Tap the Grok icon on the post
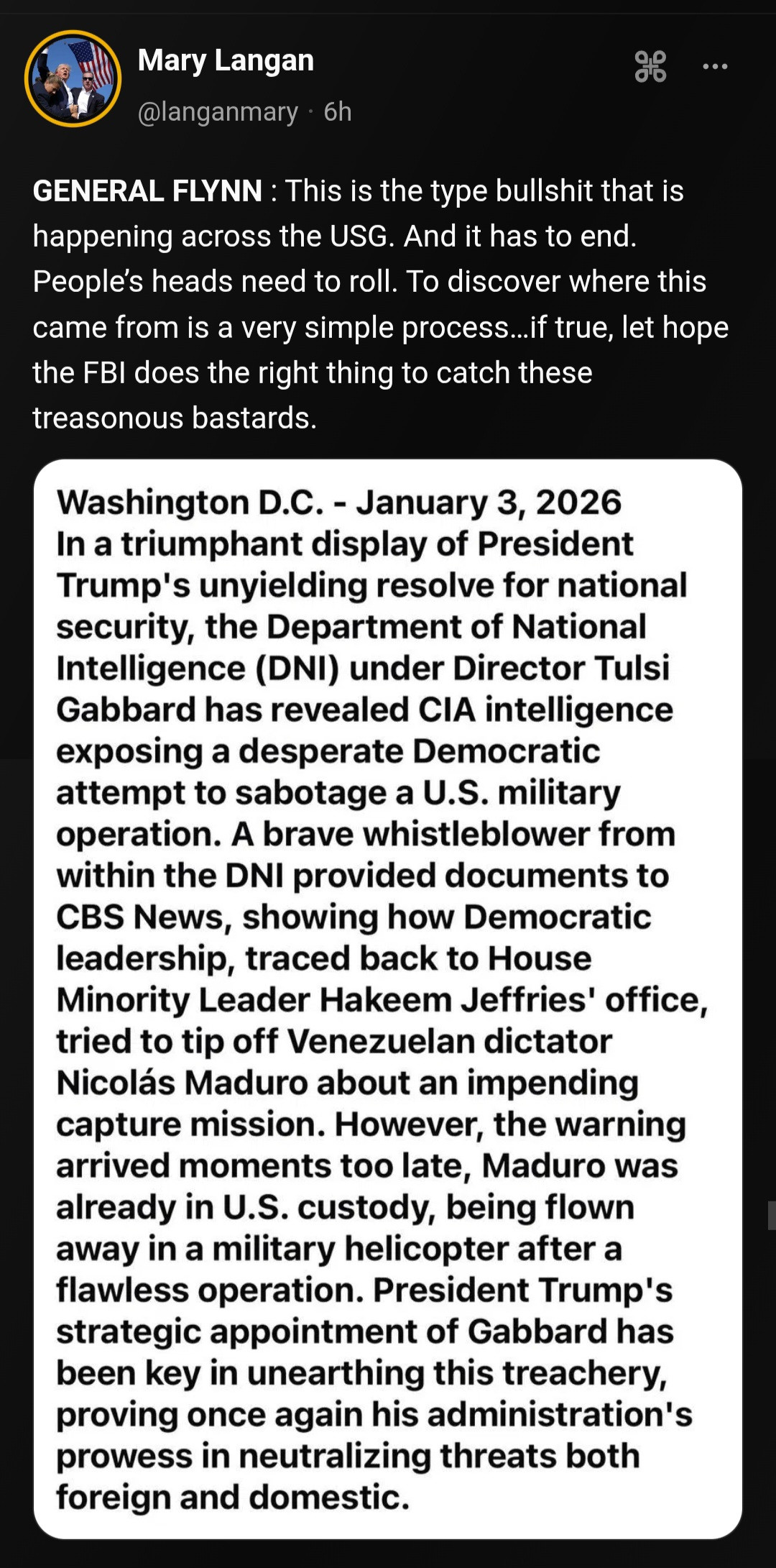 click(x=650, y=67)
